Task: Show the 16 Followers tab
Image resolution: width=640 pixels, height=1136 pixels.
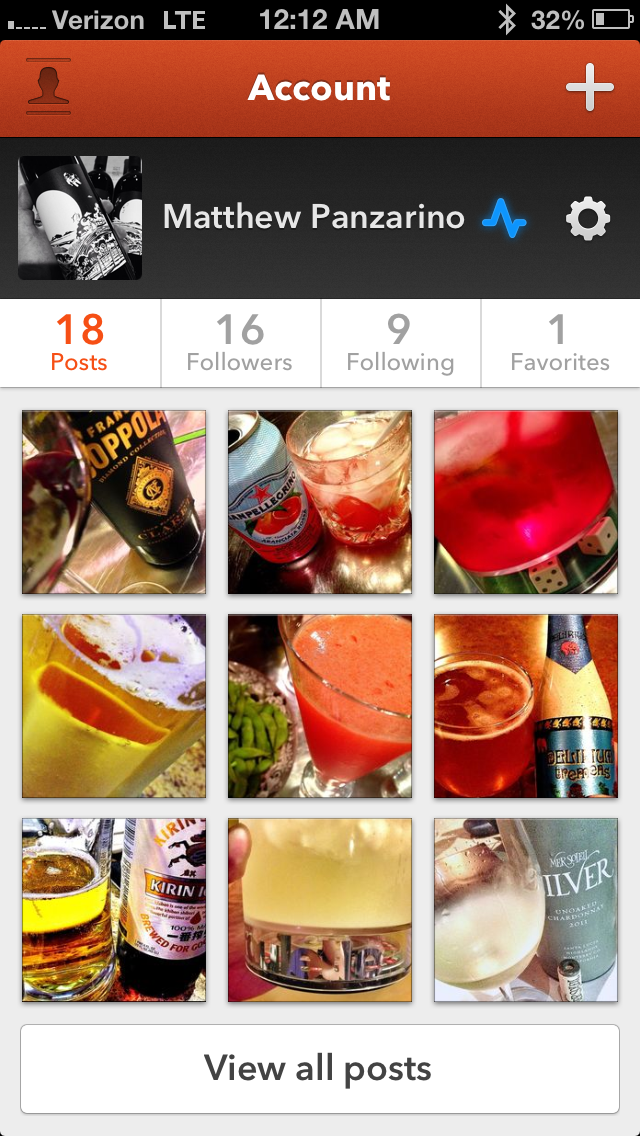Action: [240, 343]
